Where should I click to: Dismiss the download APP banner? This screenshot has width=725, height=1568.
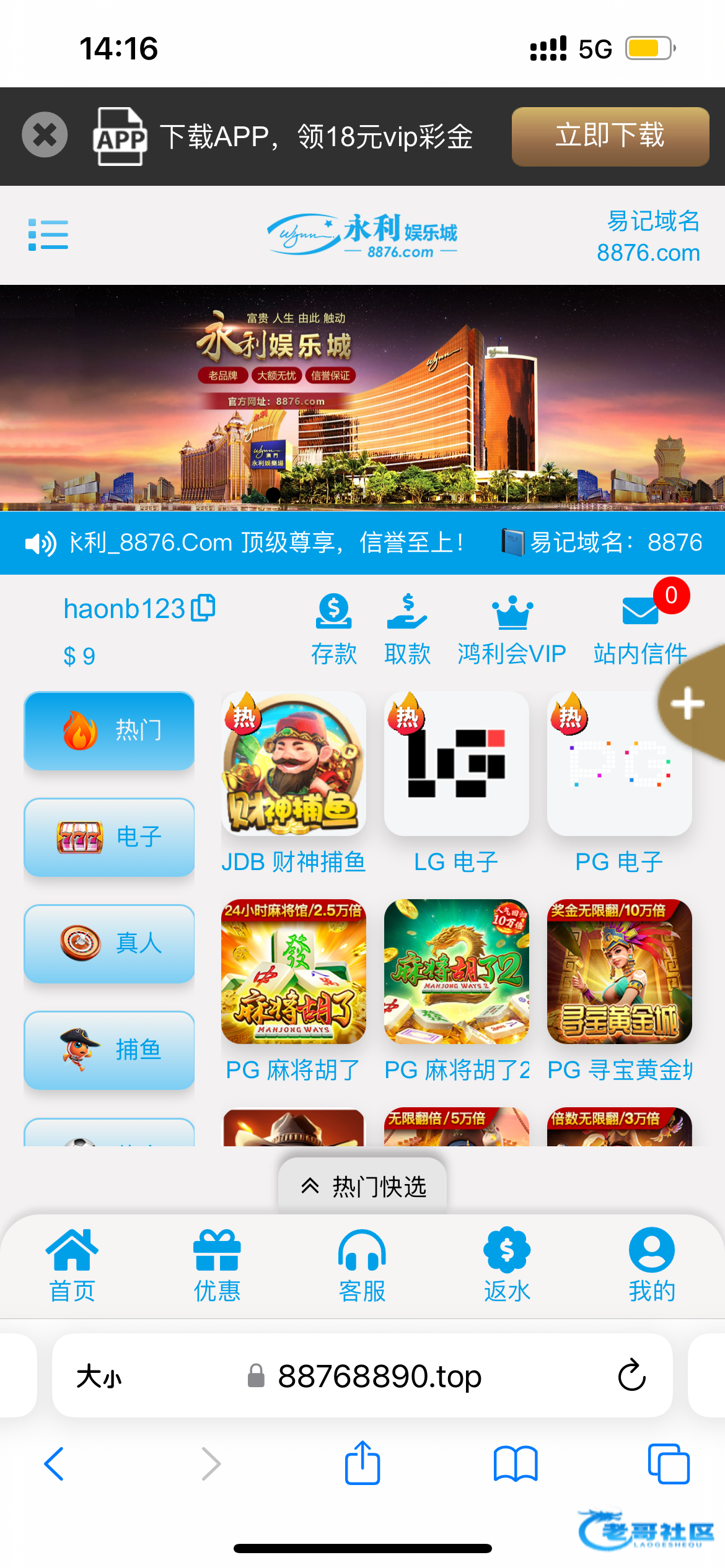pos(45,134)
